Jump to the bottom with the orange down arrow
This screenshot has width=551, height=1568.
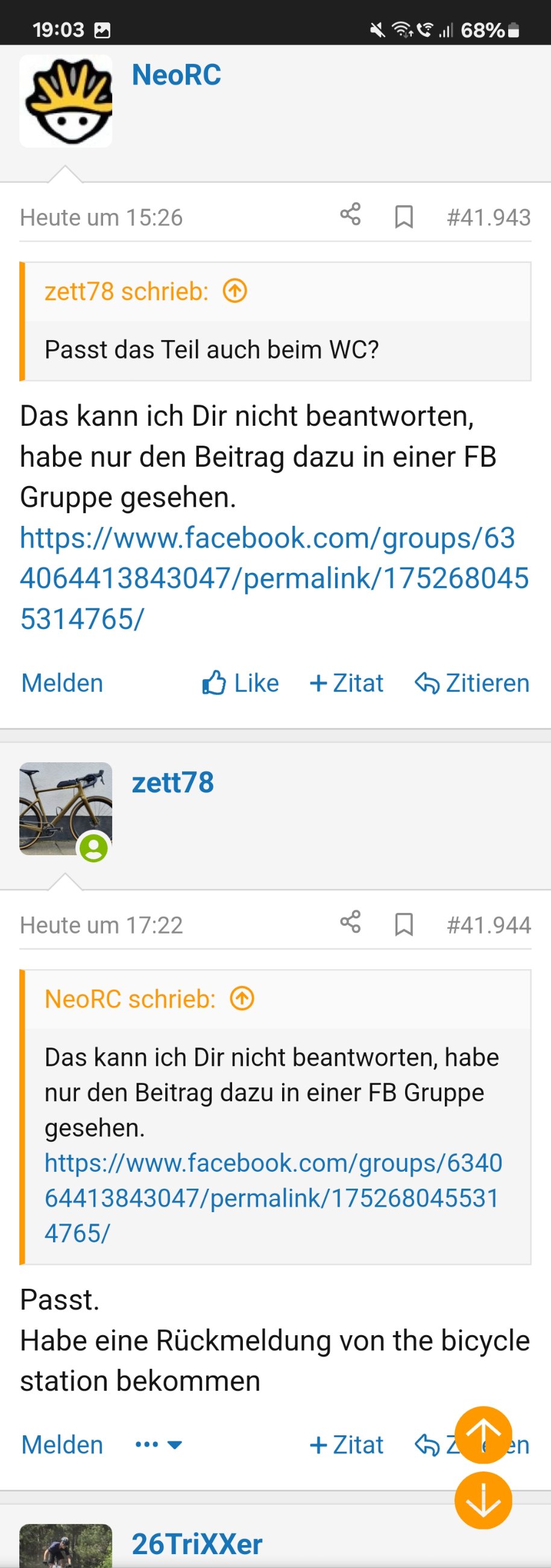click(x=483, y=1500)
